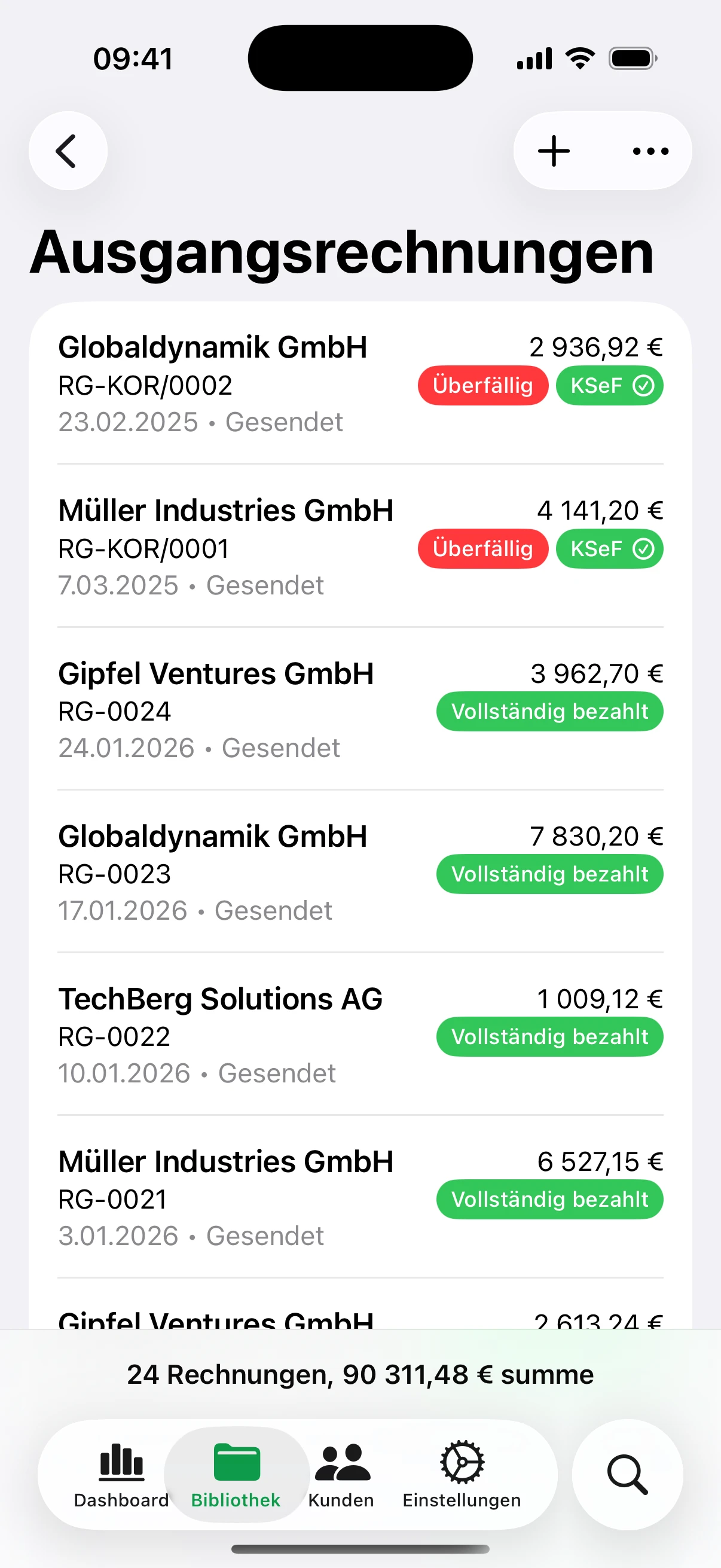Screen dimensions: 721x1568
Task: Tap the KSeF badge on Müller Industries
Action: point(609,548)
